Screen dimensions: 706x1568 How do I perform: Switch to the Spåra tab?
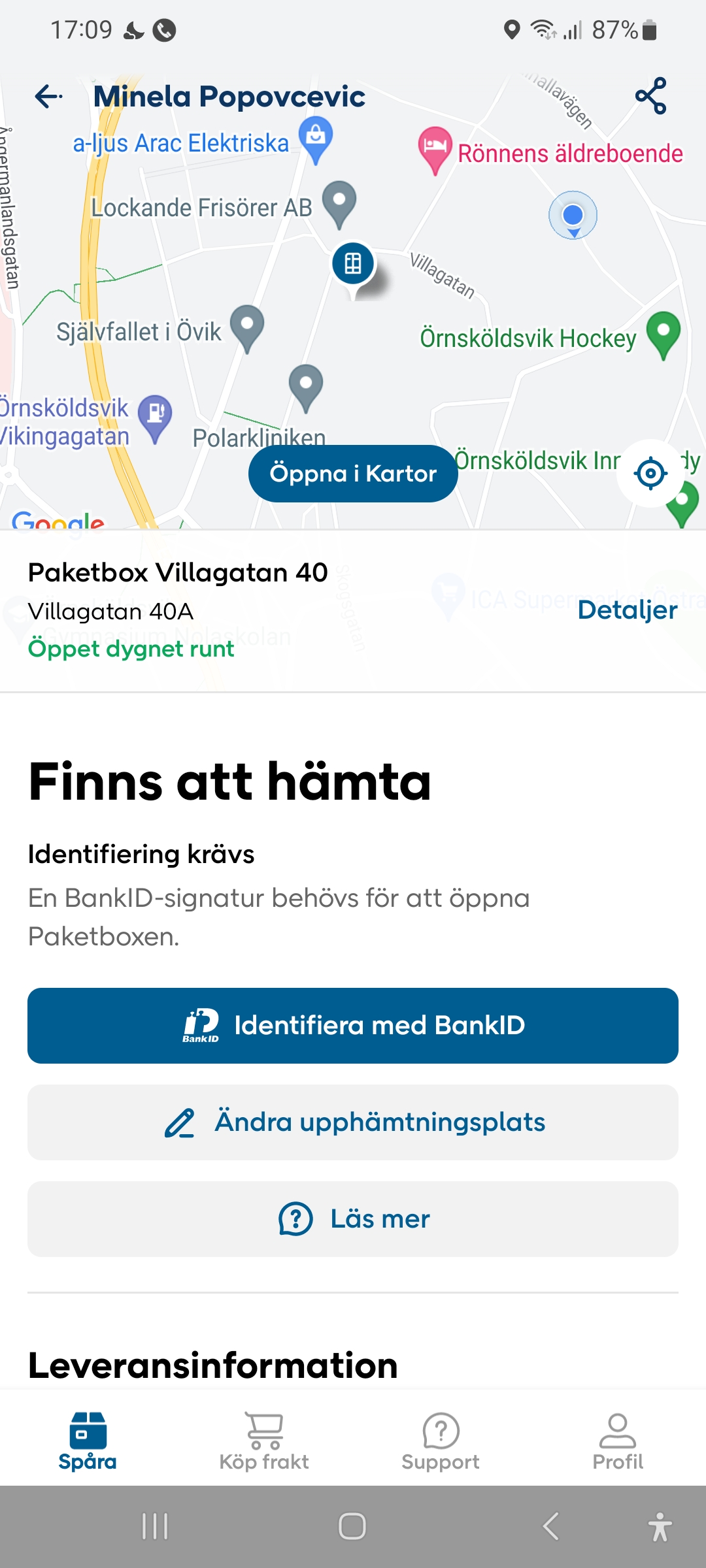88,1441
